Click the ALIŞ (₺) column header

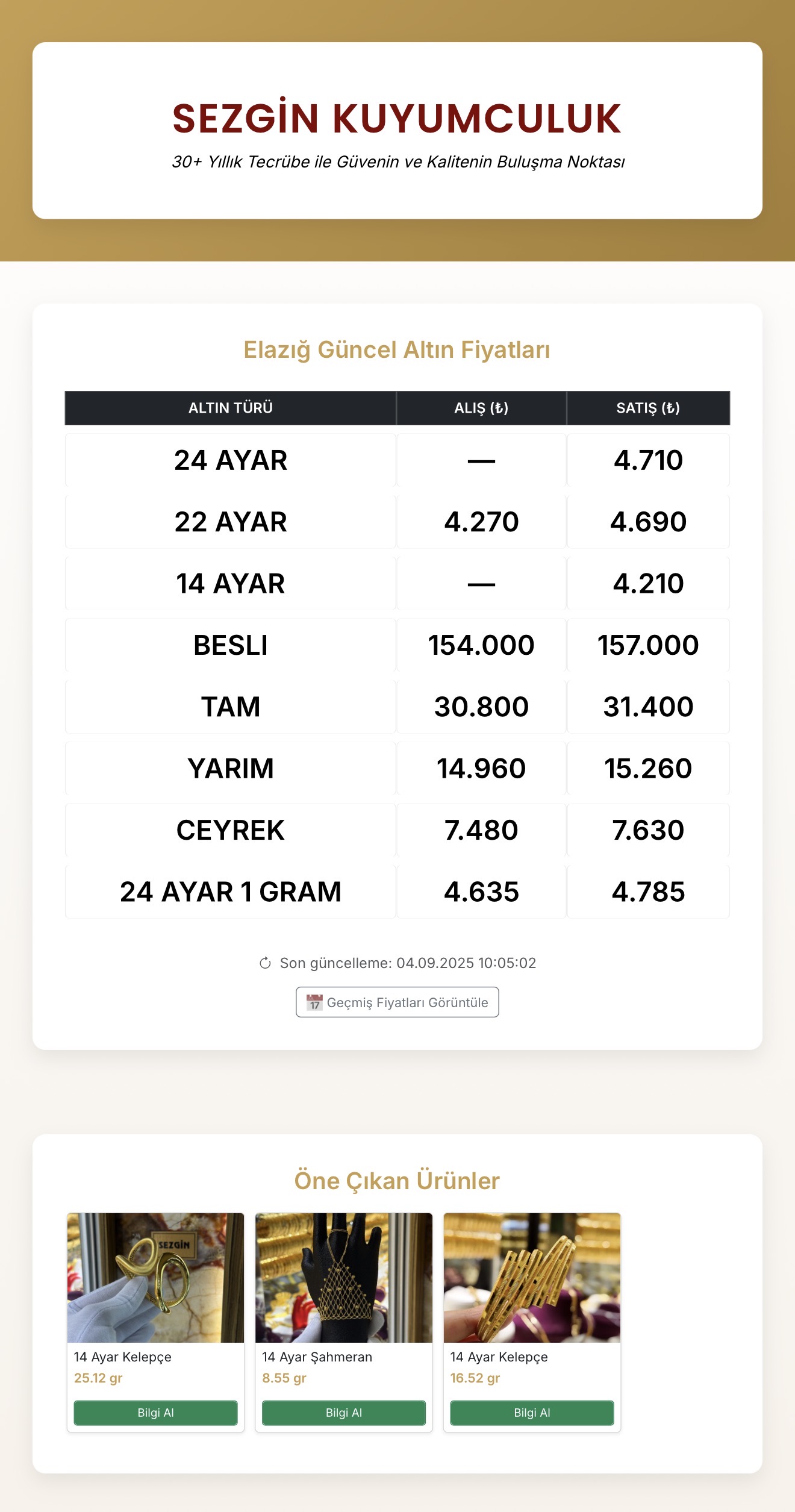click(x=481, y=408)
